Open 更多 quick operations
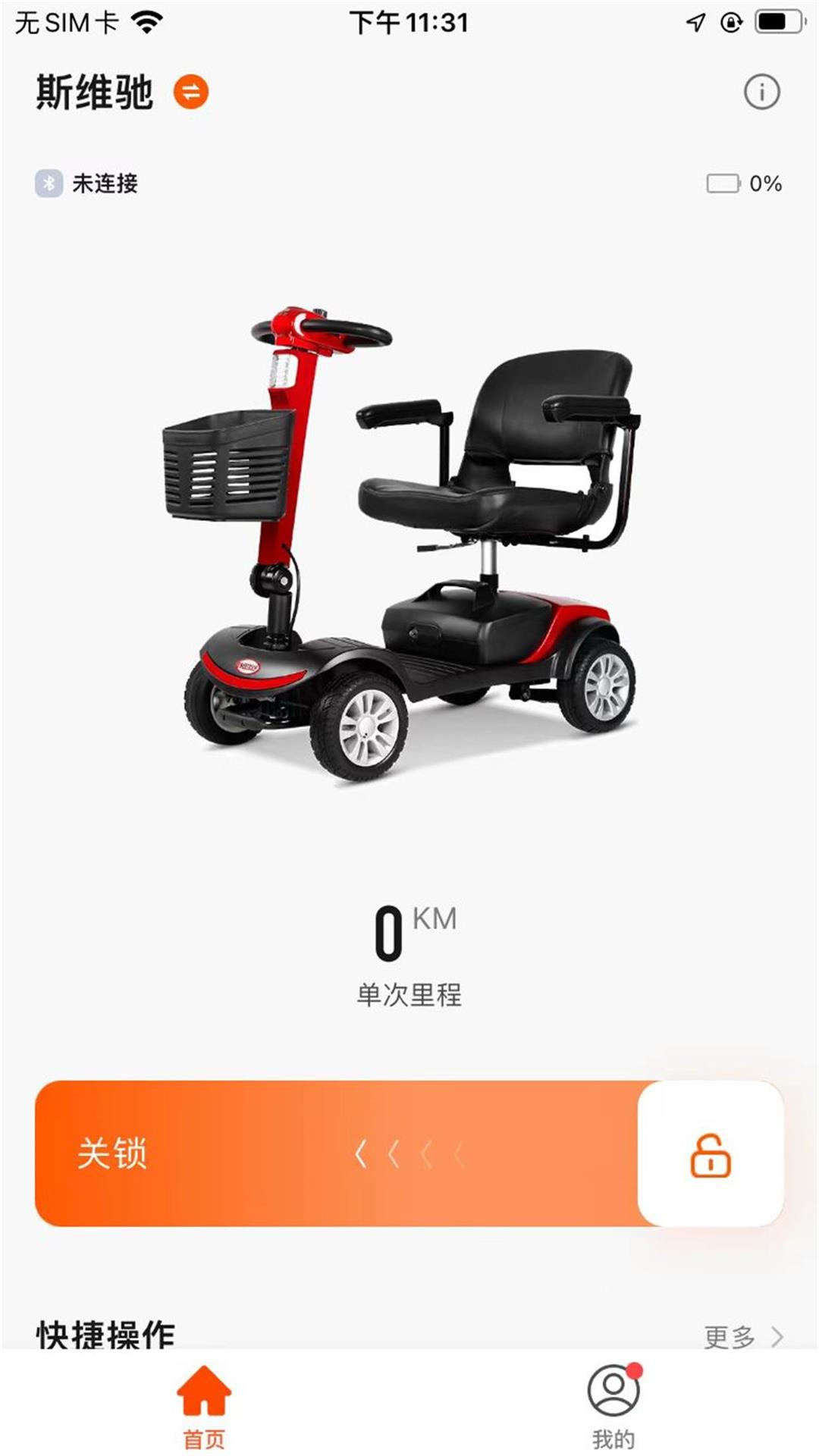This screenshot has width=819, height=1456. [x=743, y=1337]
